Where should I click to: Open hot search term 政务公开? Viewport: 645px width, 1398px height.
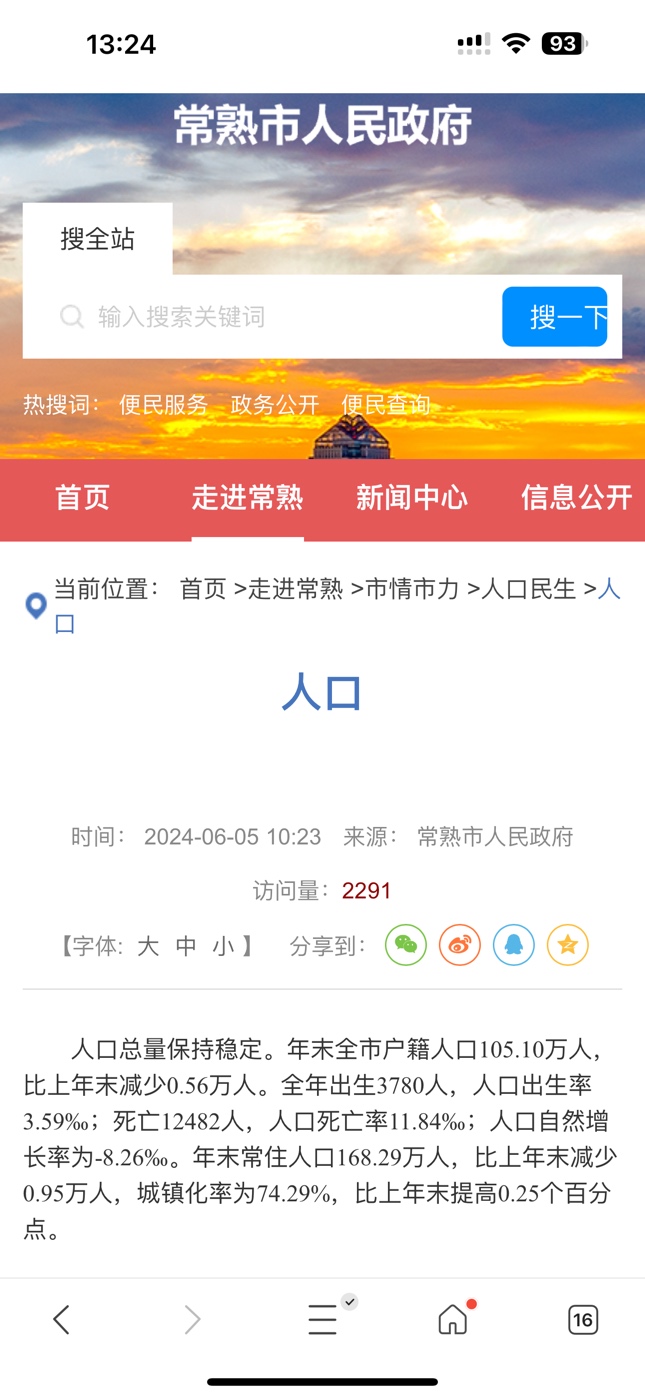274,405
